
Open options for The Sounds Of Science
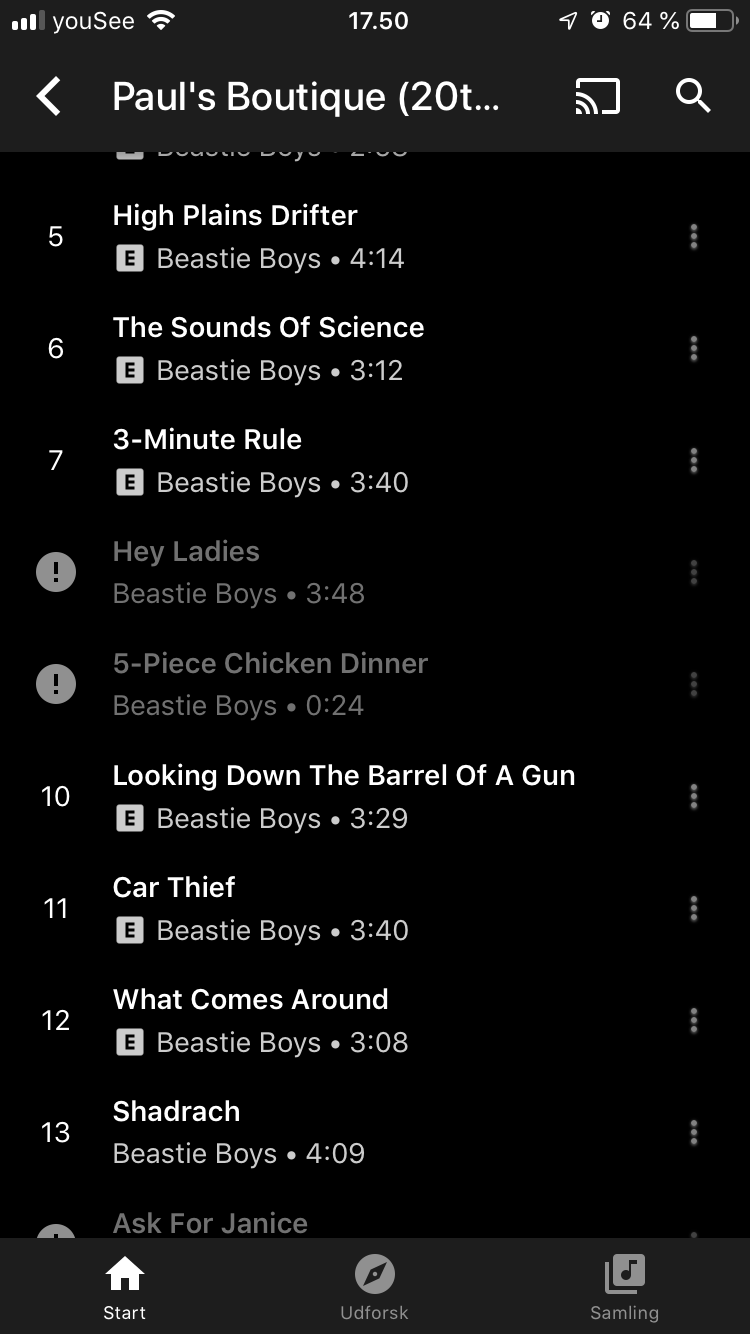693,349
